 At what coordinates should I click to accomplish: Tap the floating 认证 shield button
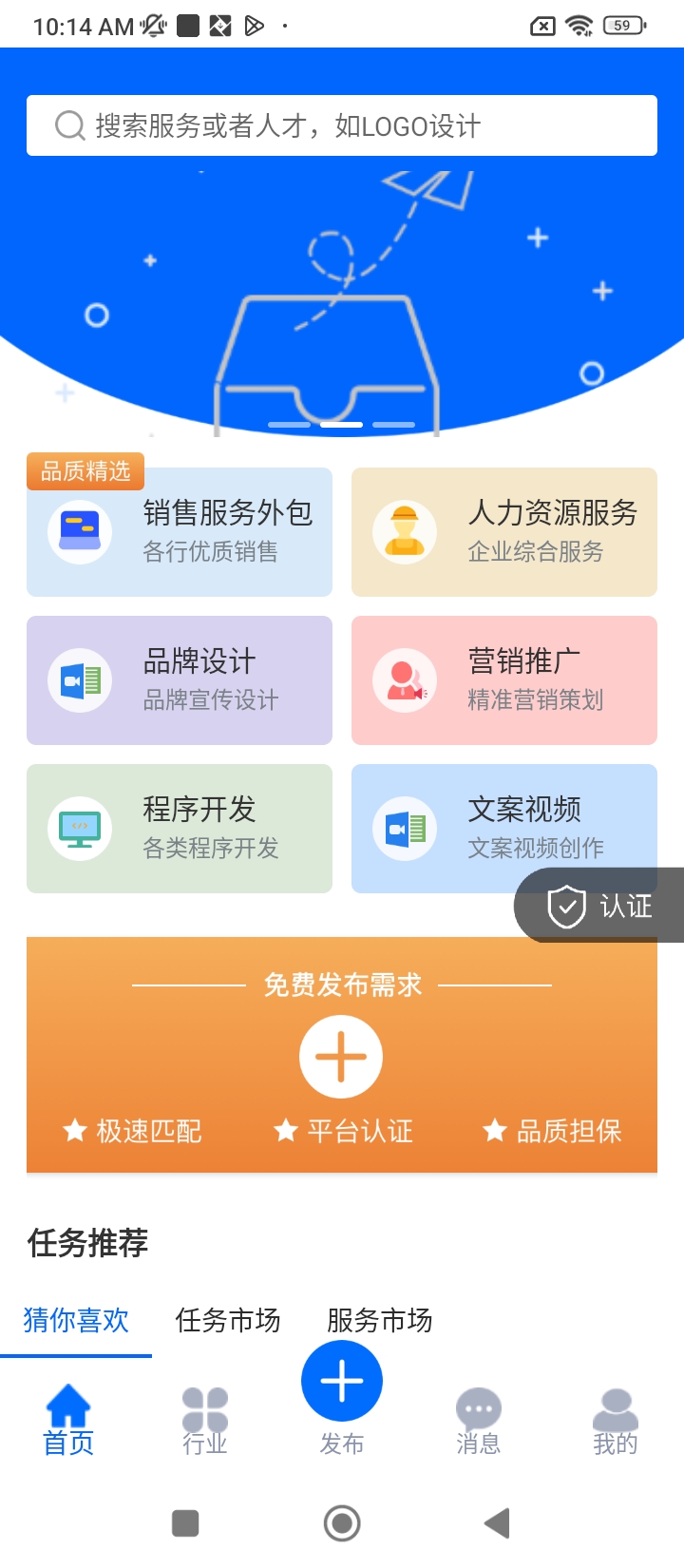click(x=600, y=906)
